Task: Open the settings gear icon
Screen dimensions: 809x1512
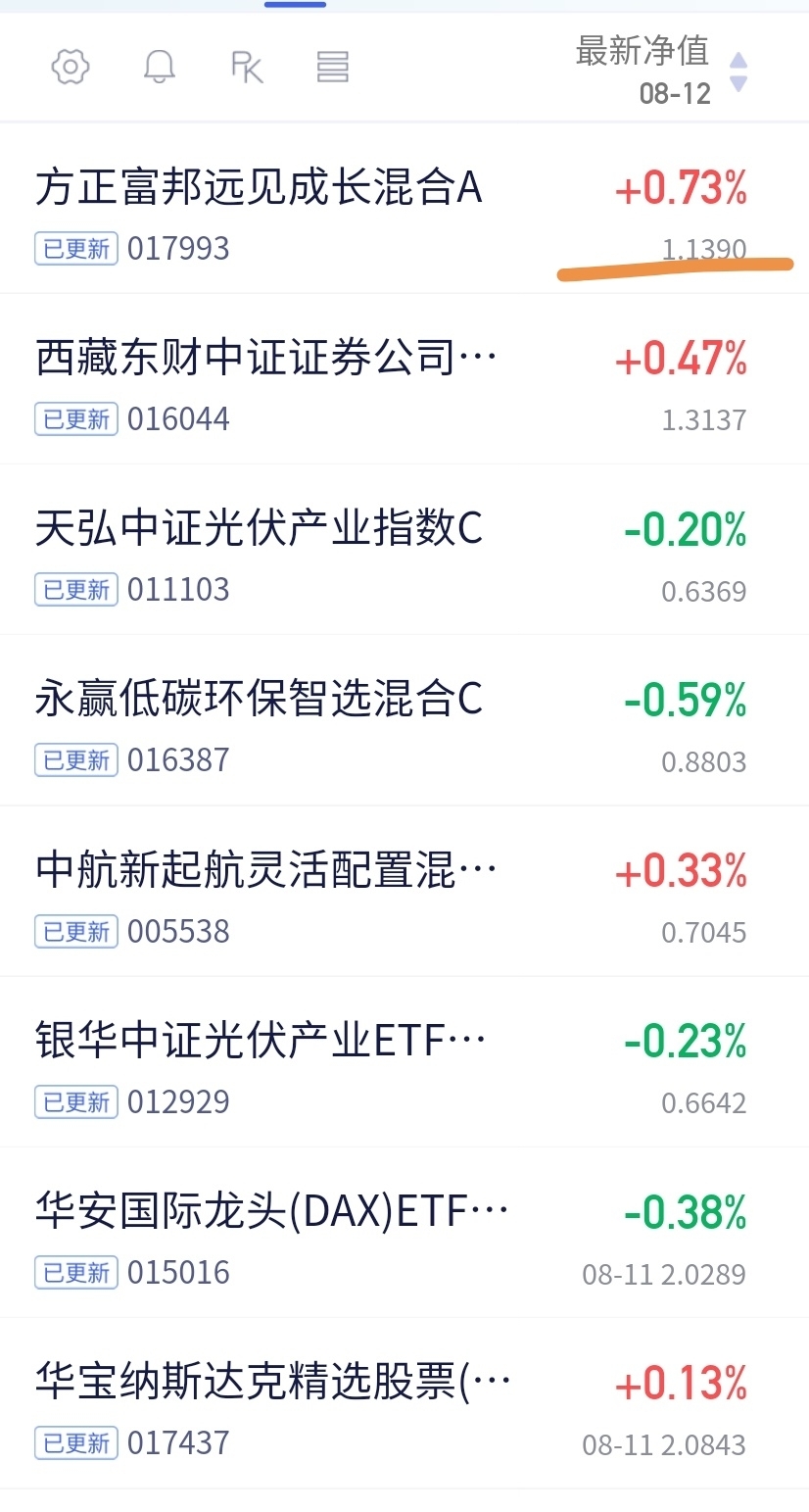Action: tap(71, 68)
